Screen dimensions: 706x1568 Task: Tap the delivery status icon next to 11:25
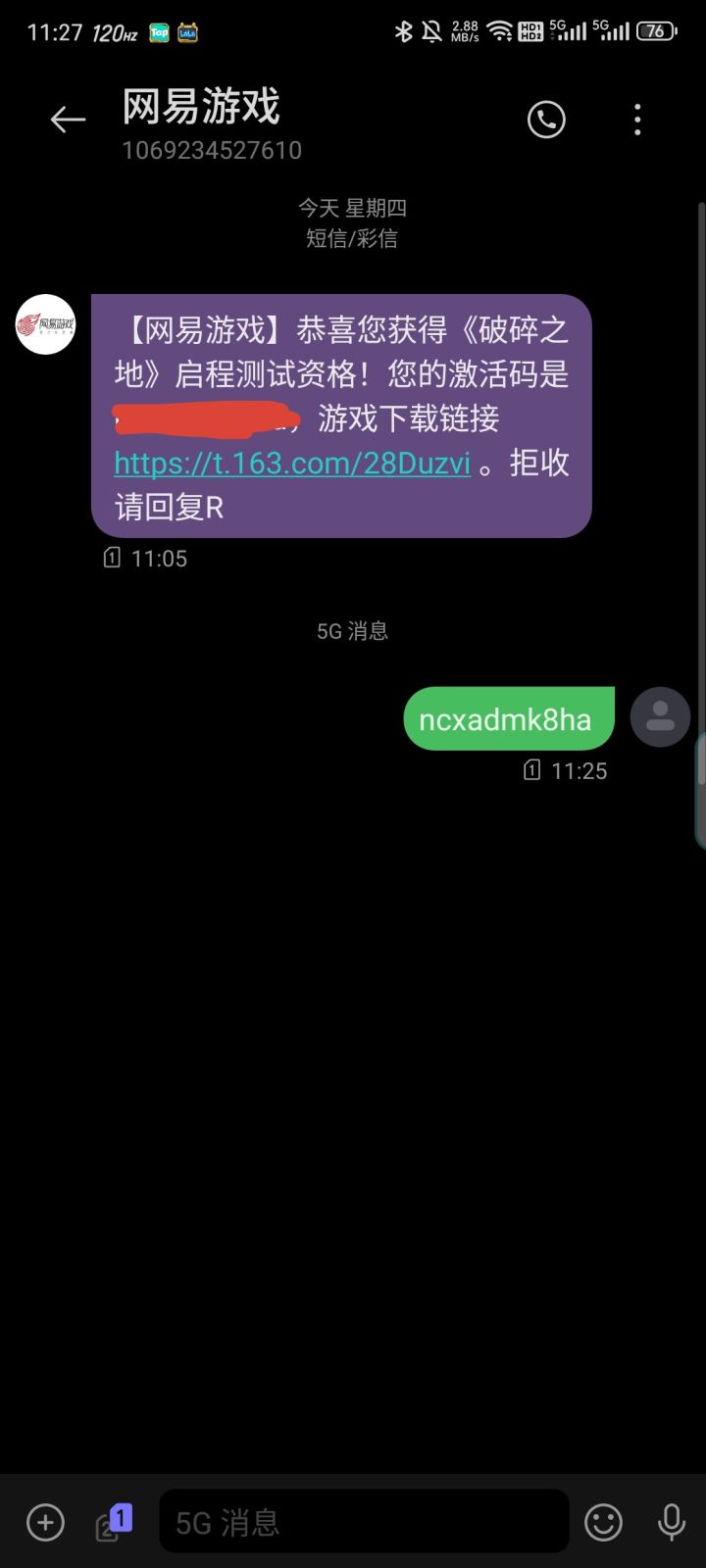click(530, 770)
